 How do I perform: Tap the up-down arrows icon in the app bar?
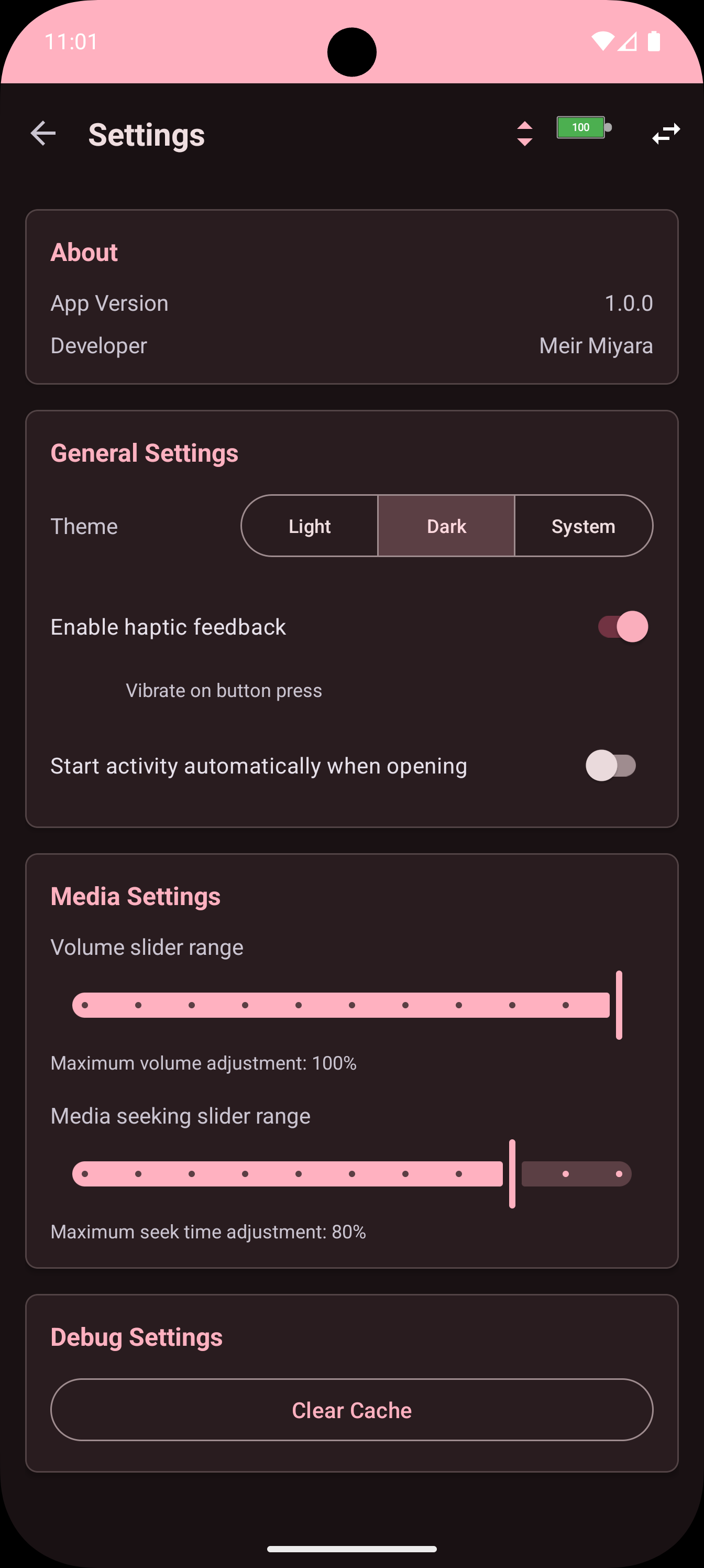524,133
